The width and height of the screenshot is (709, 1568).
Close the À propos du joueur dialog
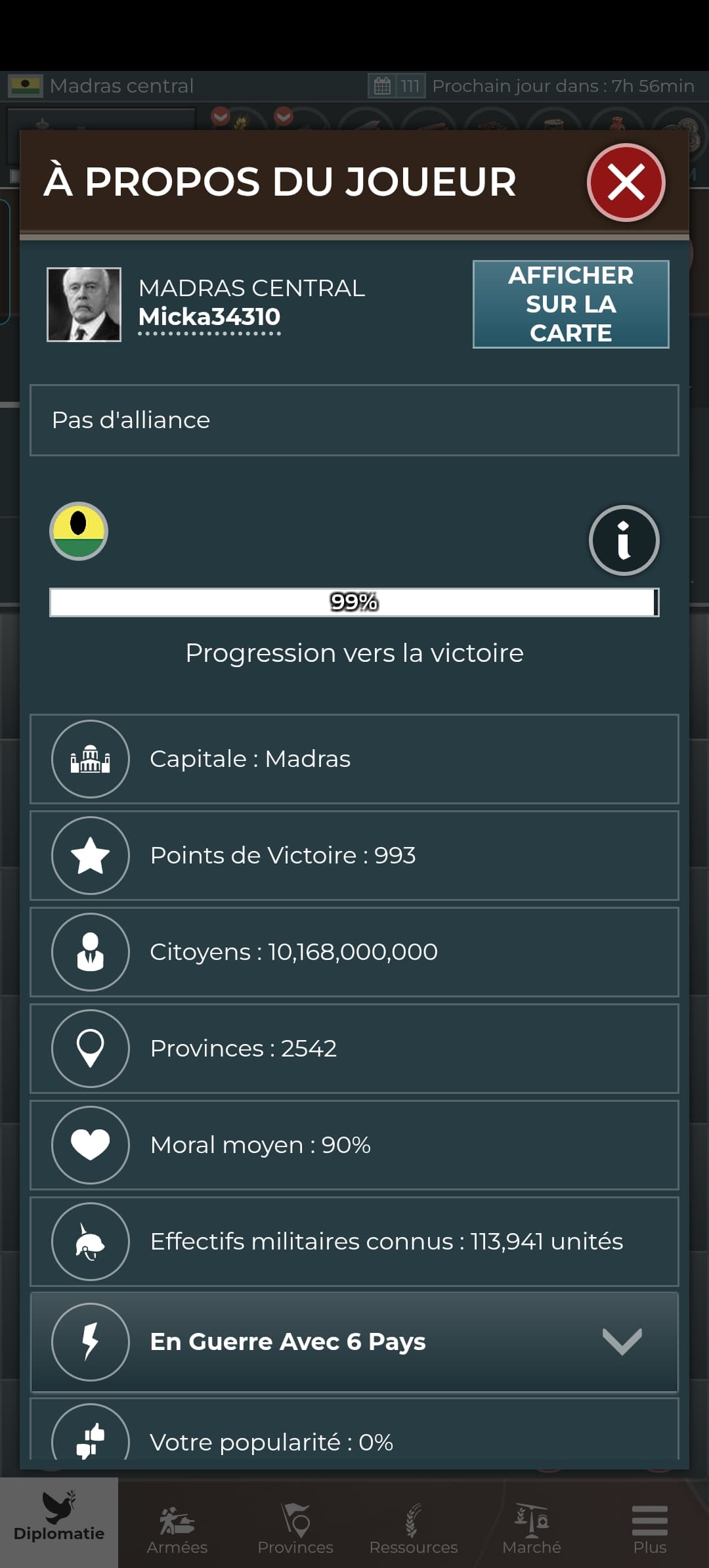(x=626, y=183)
